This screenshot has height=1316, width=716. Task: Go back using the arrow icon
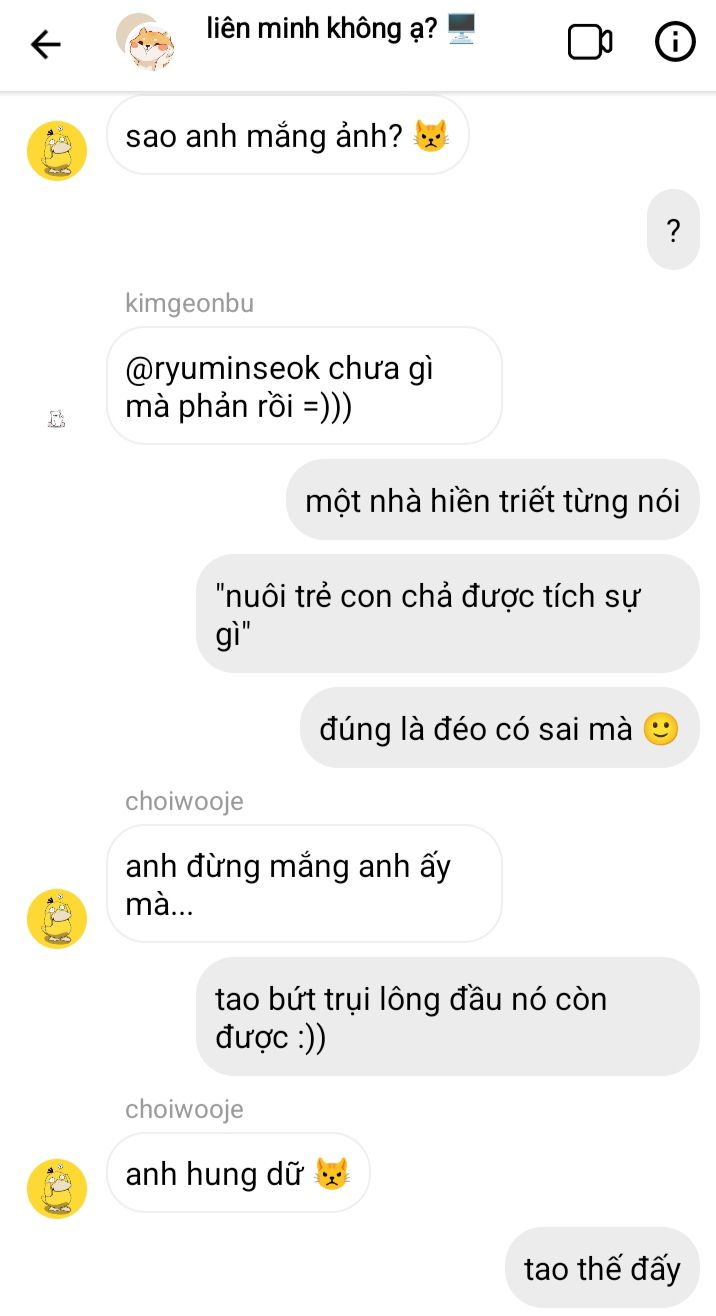coord(46,44)
